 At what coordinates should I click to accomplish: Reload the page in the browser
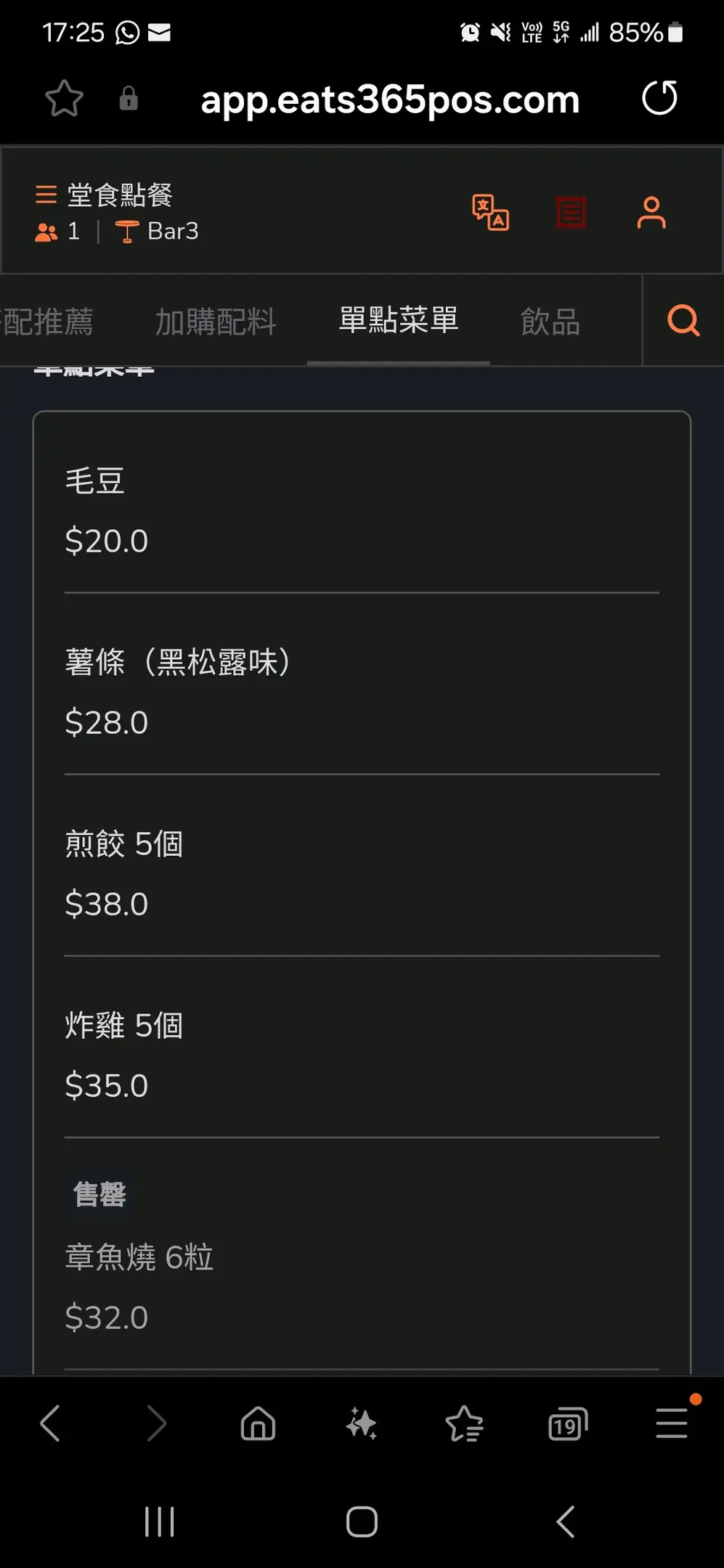[x=659, y=98]
